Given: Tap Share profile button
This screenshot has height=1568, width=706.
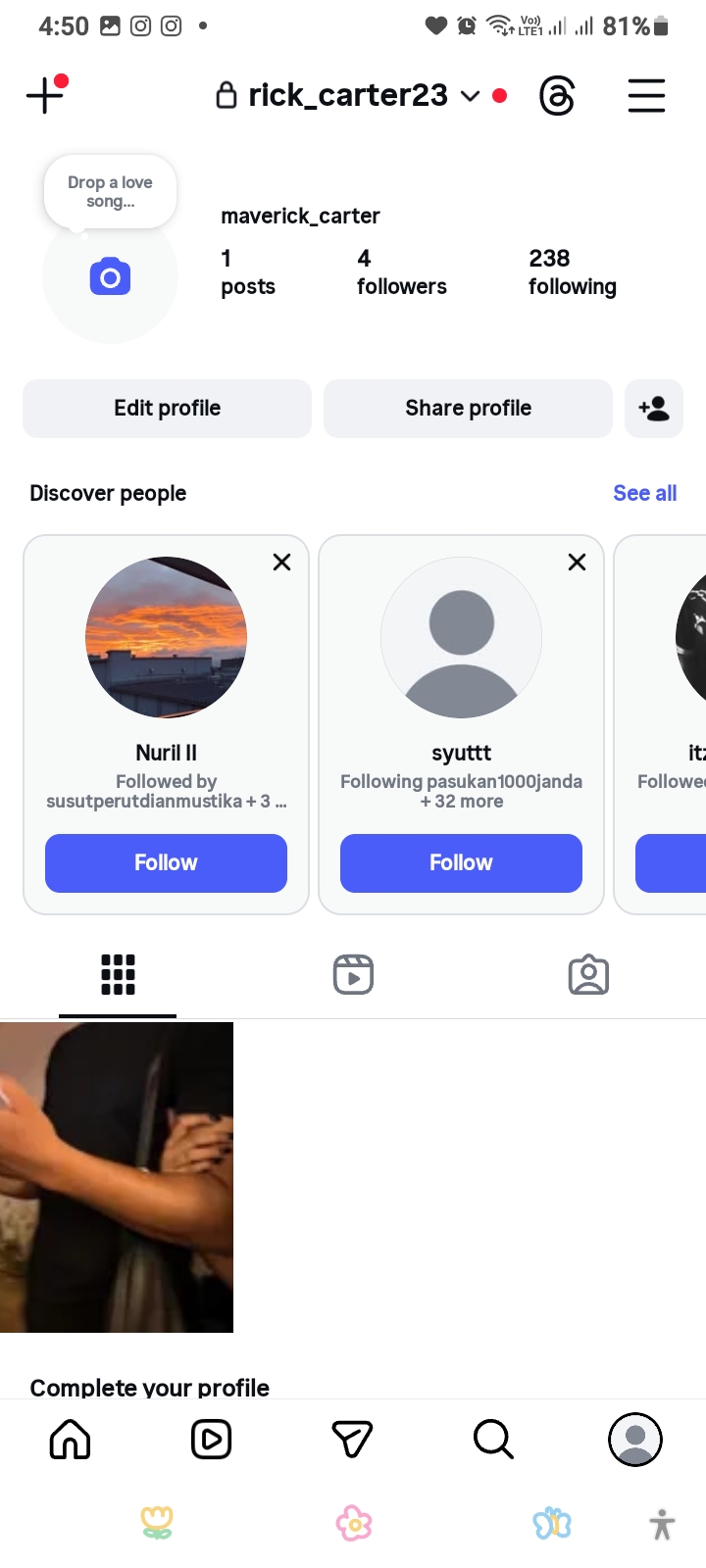Looking at the screenshot, I should [468, 408].
